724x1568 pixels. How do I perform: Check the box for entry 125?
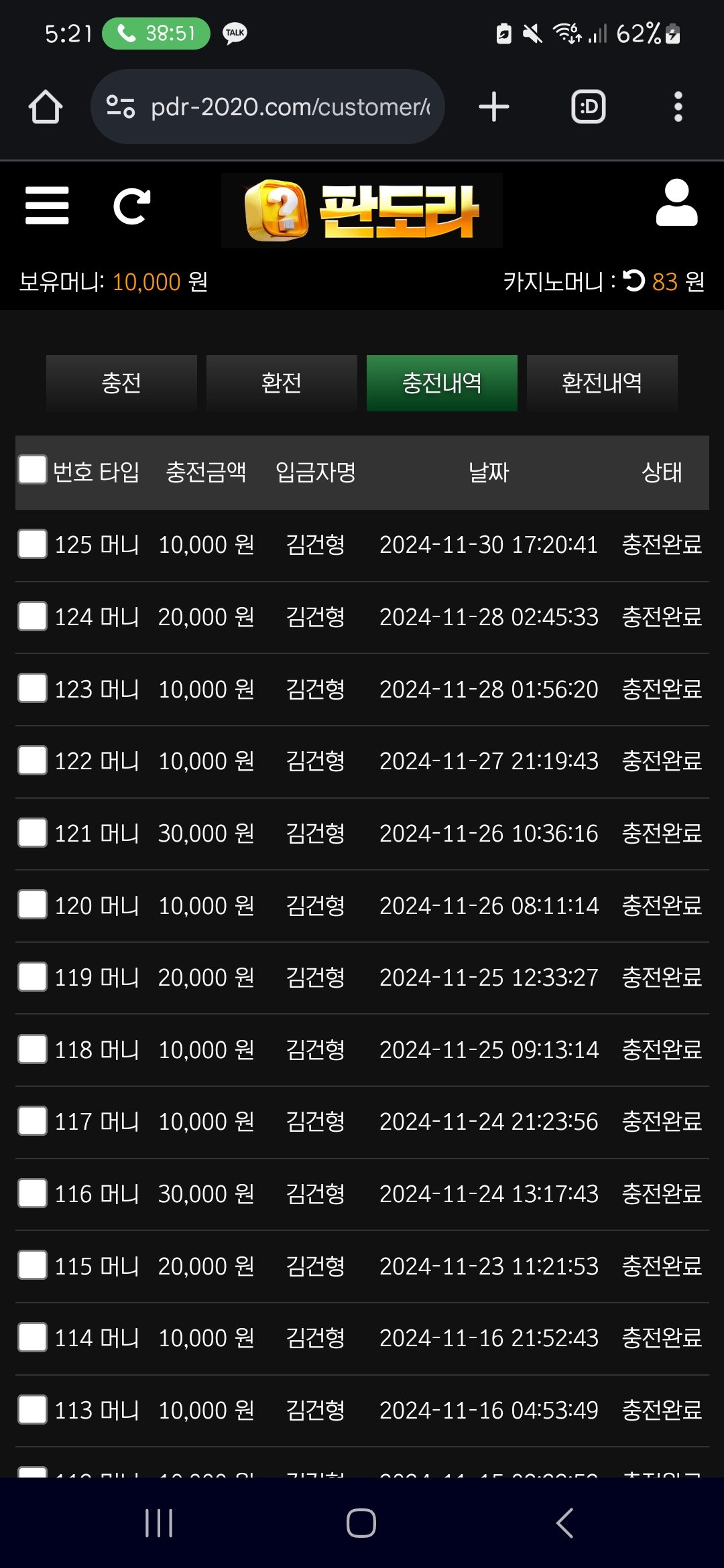tap(32, 543)
